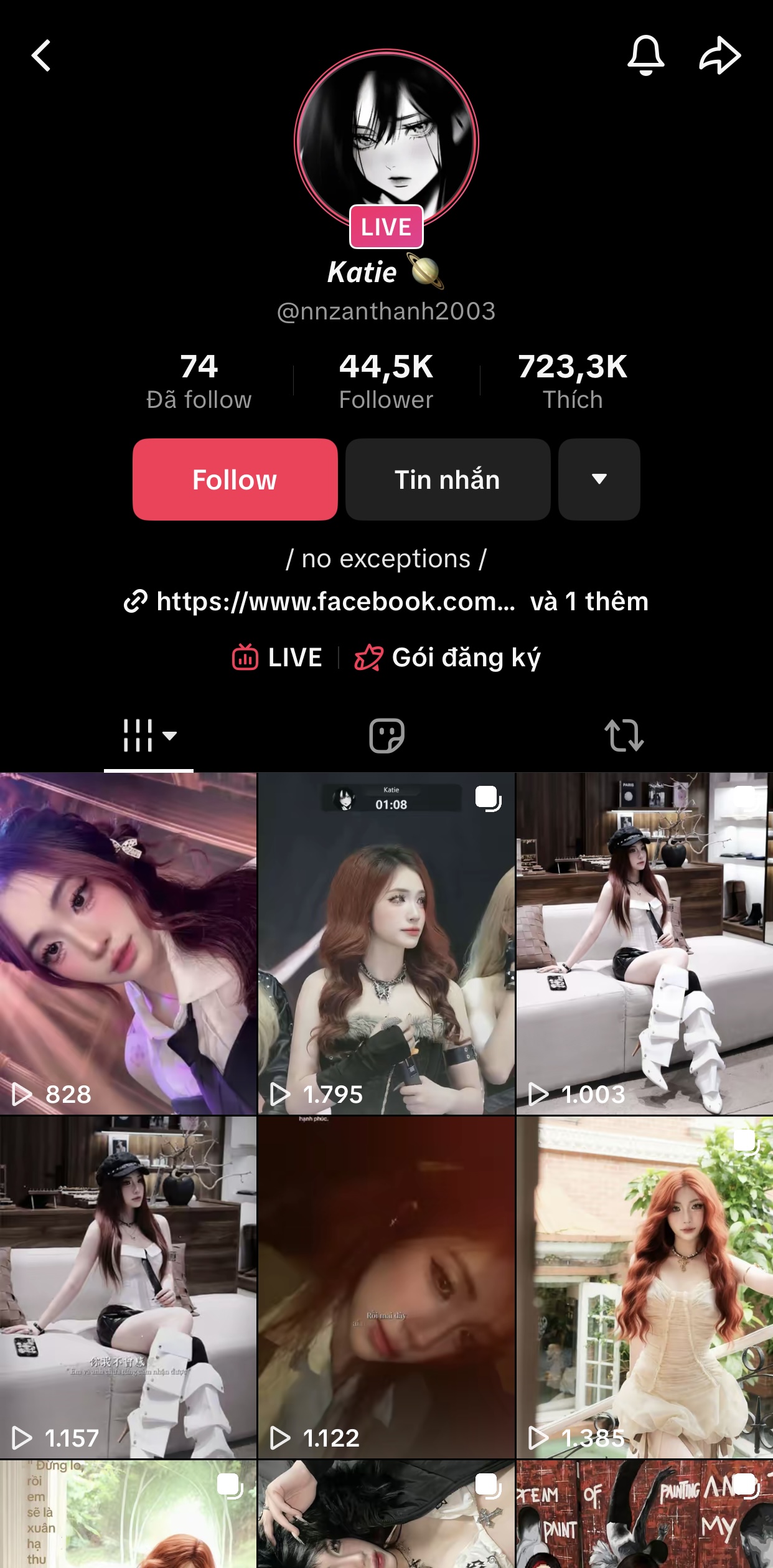This screenshot has height=1568, width=773.
Task: Select the videos grid tab
Action: click(x=149, y=735)
